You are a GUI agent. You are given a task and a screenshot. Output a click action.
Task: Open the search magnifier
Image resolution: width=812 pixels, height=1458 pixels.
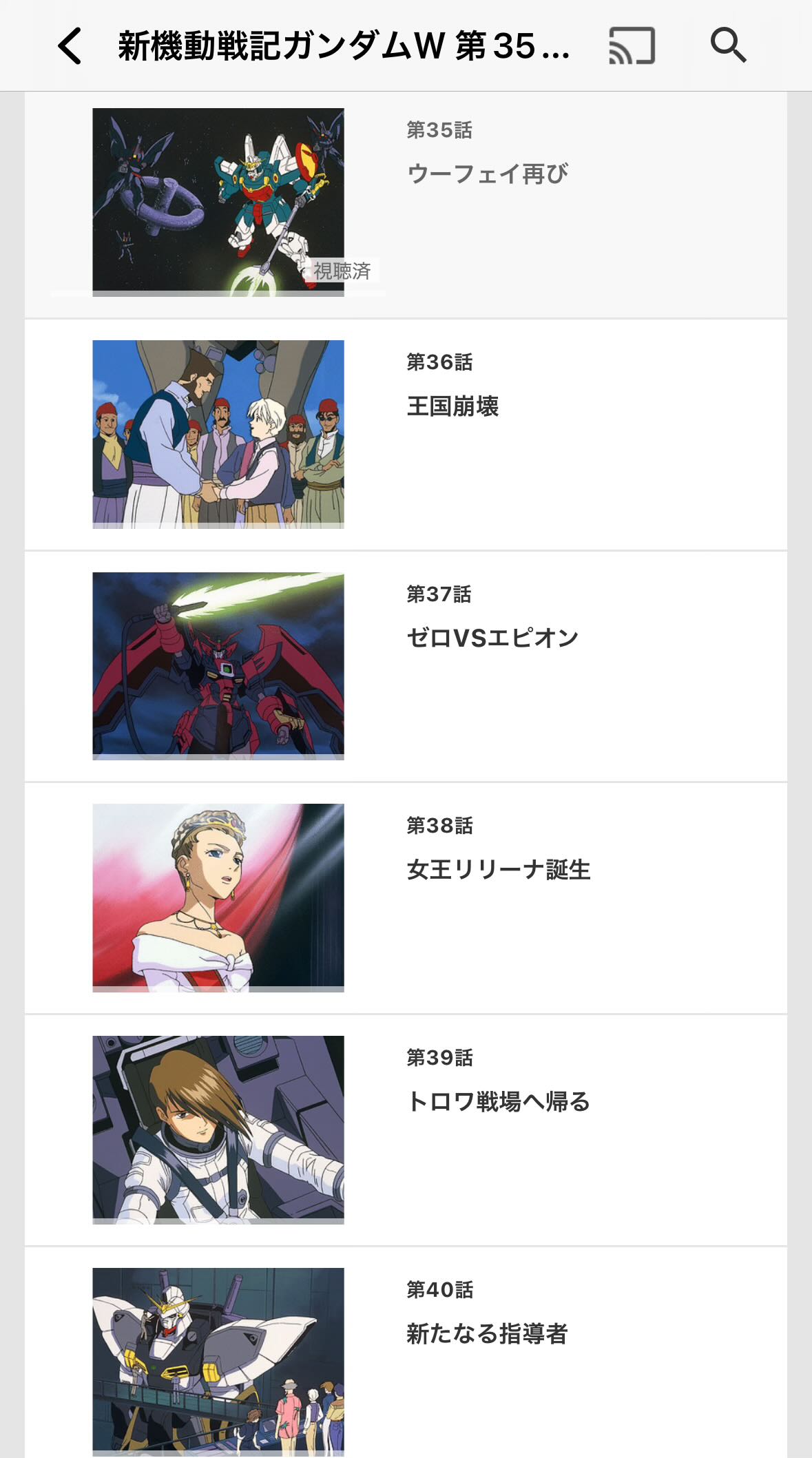click(728, 46)
